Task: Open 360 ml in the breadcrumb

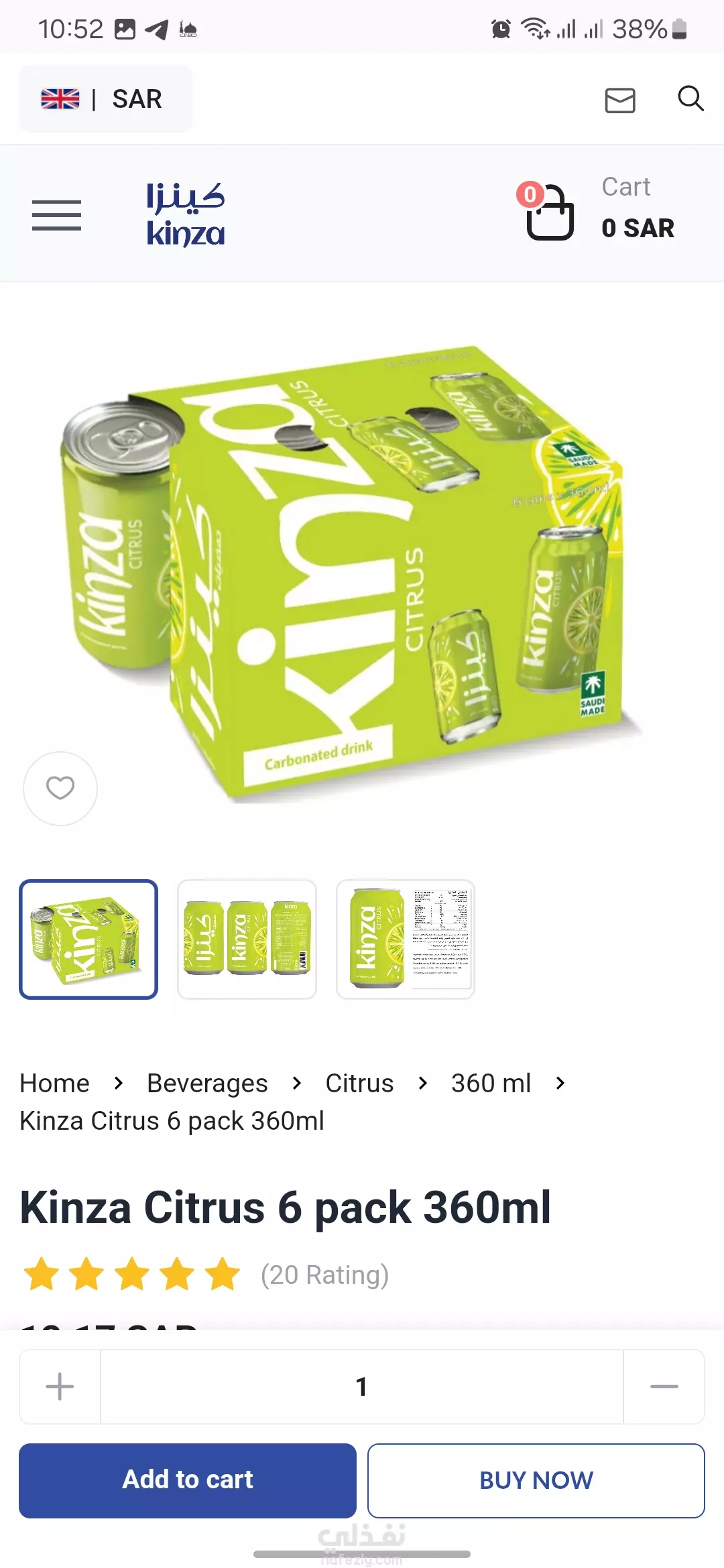Action: [491, 1083]
